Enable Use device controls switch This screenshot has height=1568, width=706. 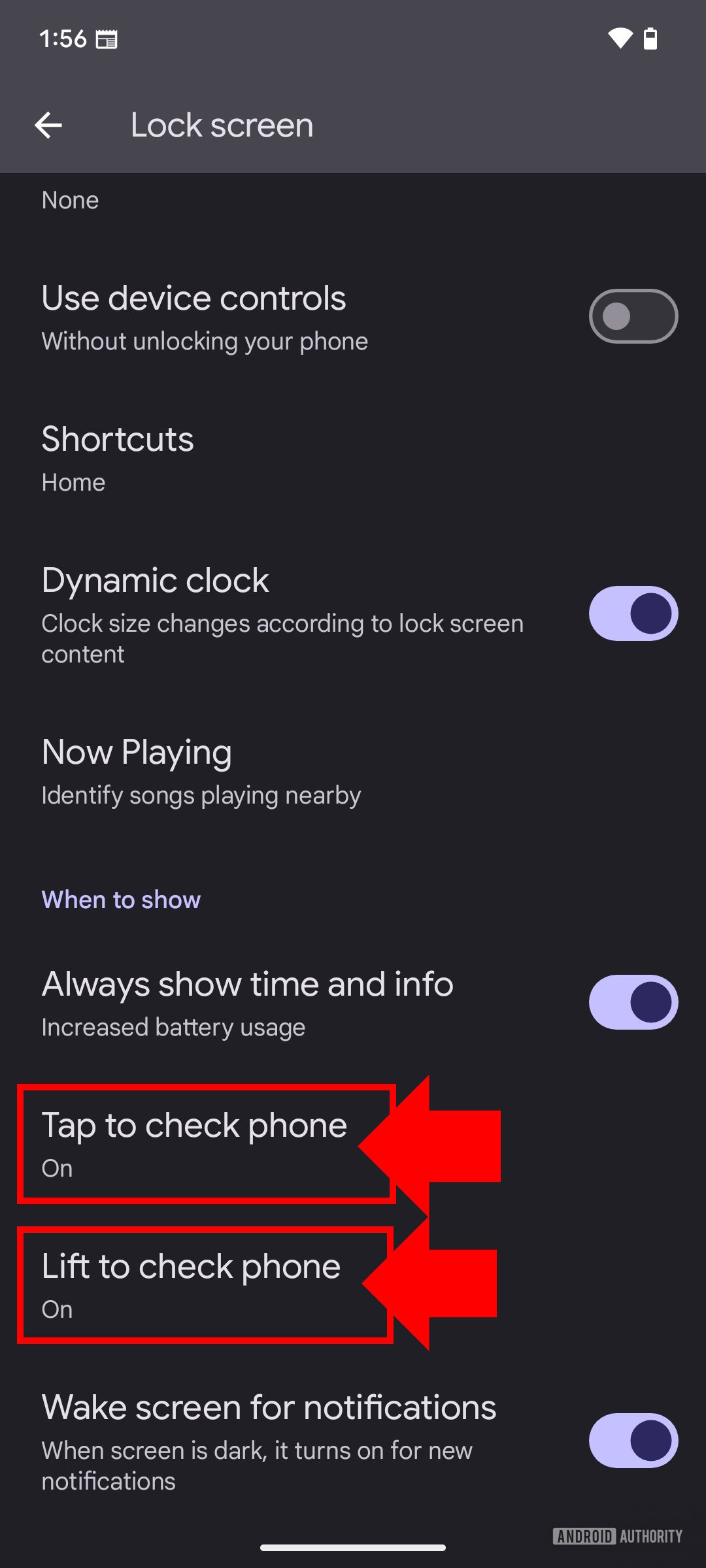point(633,316)
